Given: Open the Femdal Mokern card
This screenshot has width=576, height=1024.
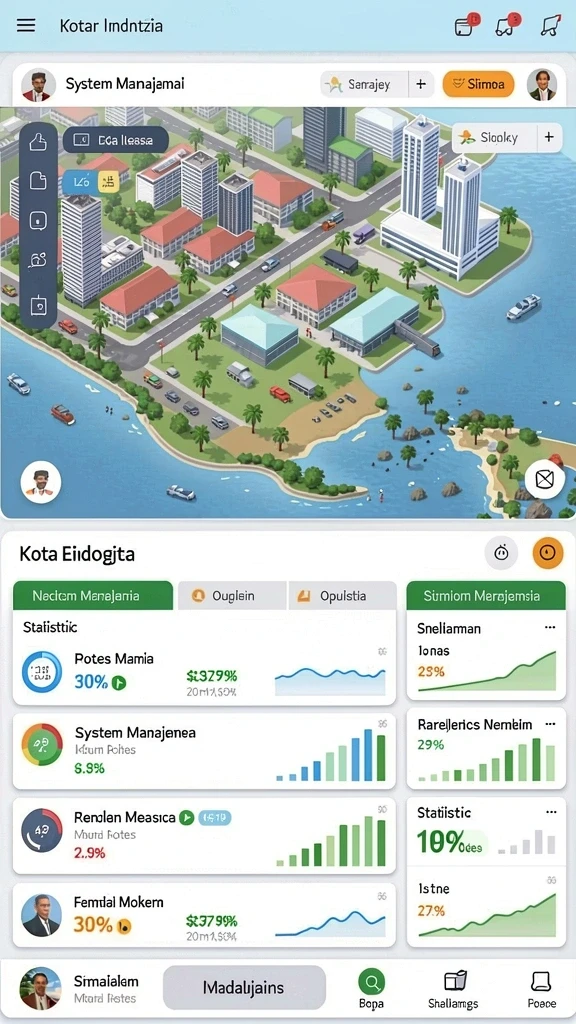Looking at the screenshot, I should click(204, 915).
